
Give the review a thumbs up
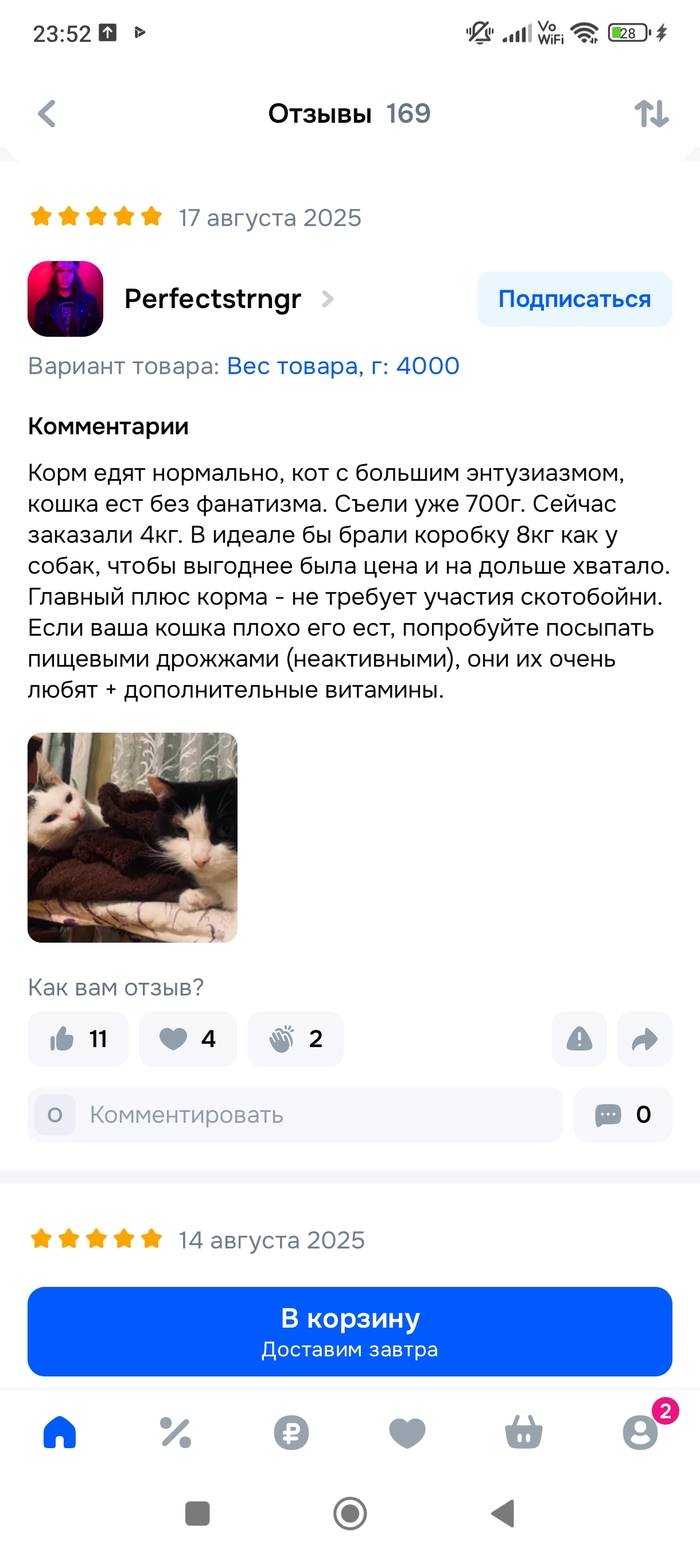pyautogui.click(x=78, y=1039)
